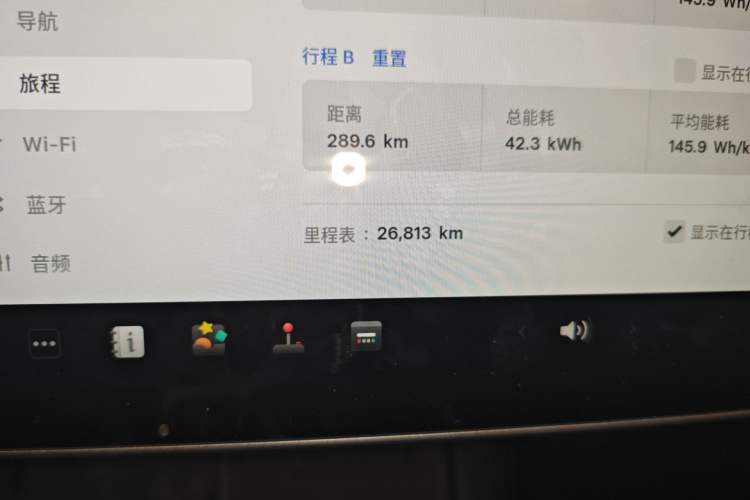Open Wi-Fi settings
The width and height of the screenshot is (750, 500).
pos(50,144)
